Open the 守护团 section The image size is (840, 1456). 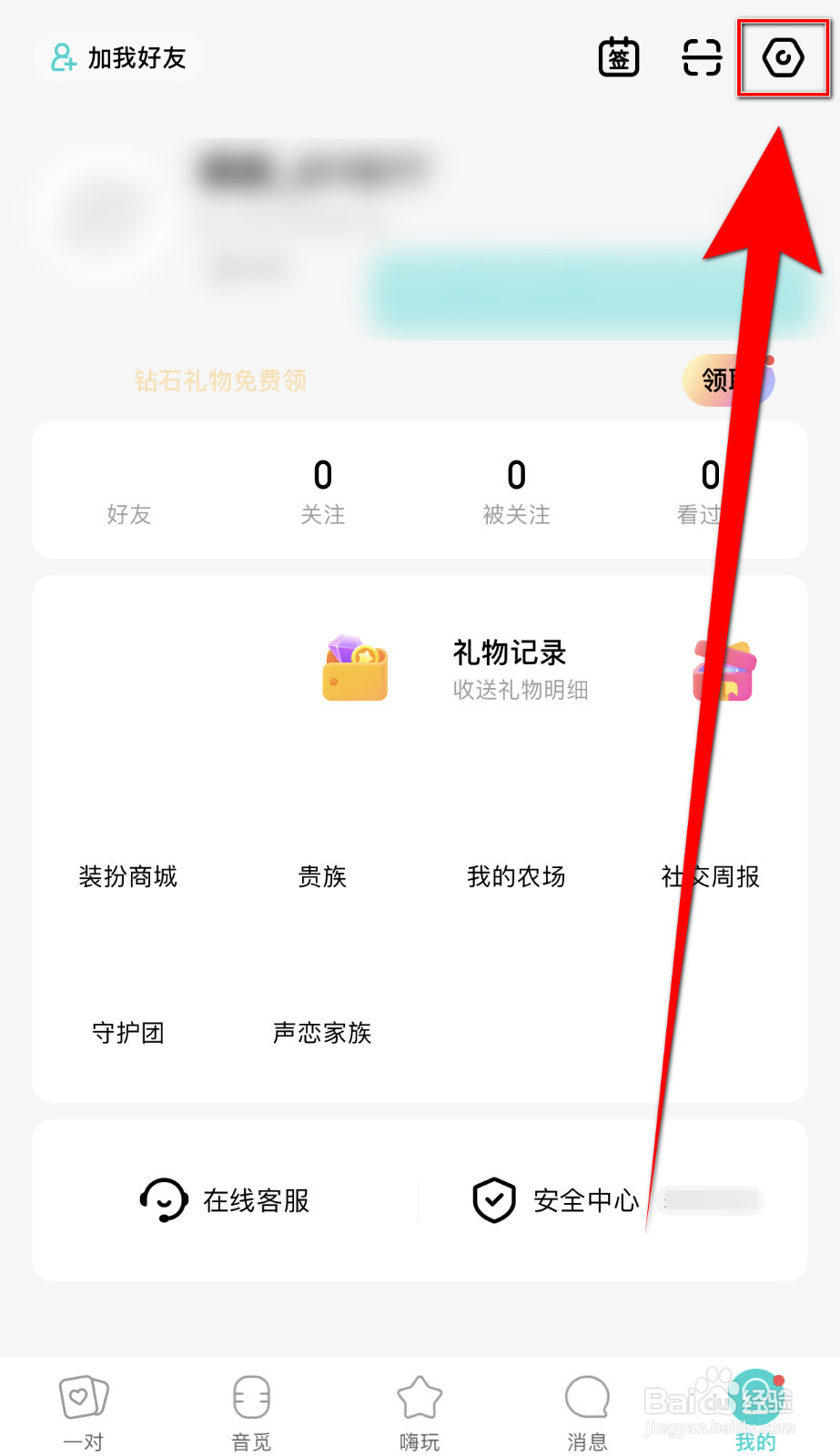127,1032
